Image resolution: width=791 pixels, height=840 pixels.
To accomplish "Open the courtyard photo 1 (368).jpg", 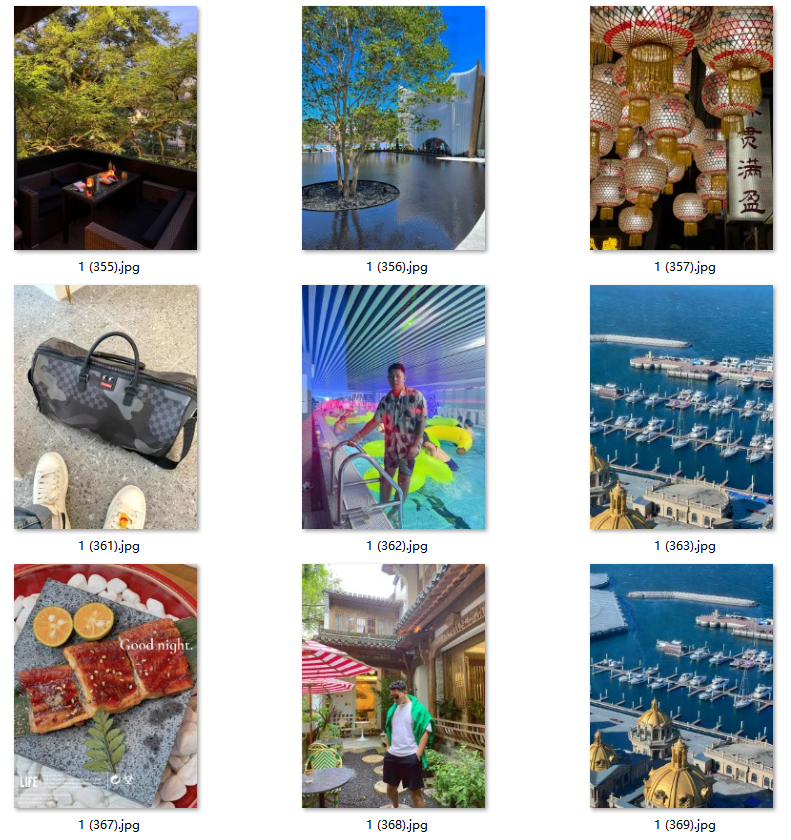I will pyautogui.click(x=393, y=686).
